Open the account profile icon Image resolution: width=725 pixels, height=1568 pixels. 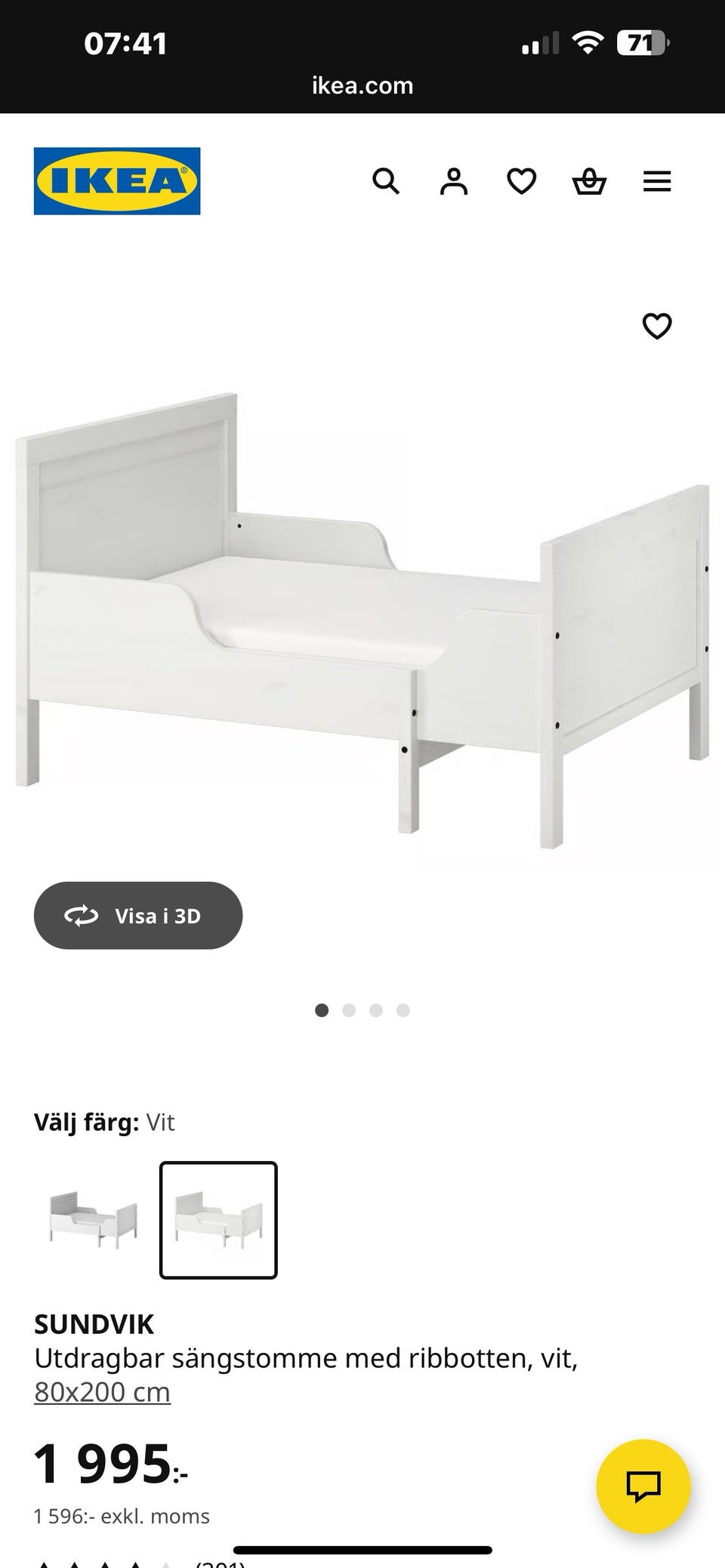(x=454, y=181)
